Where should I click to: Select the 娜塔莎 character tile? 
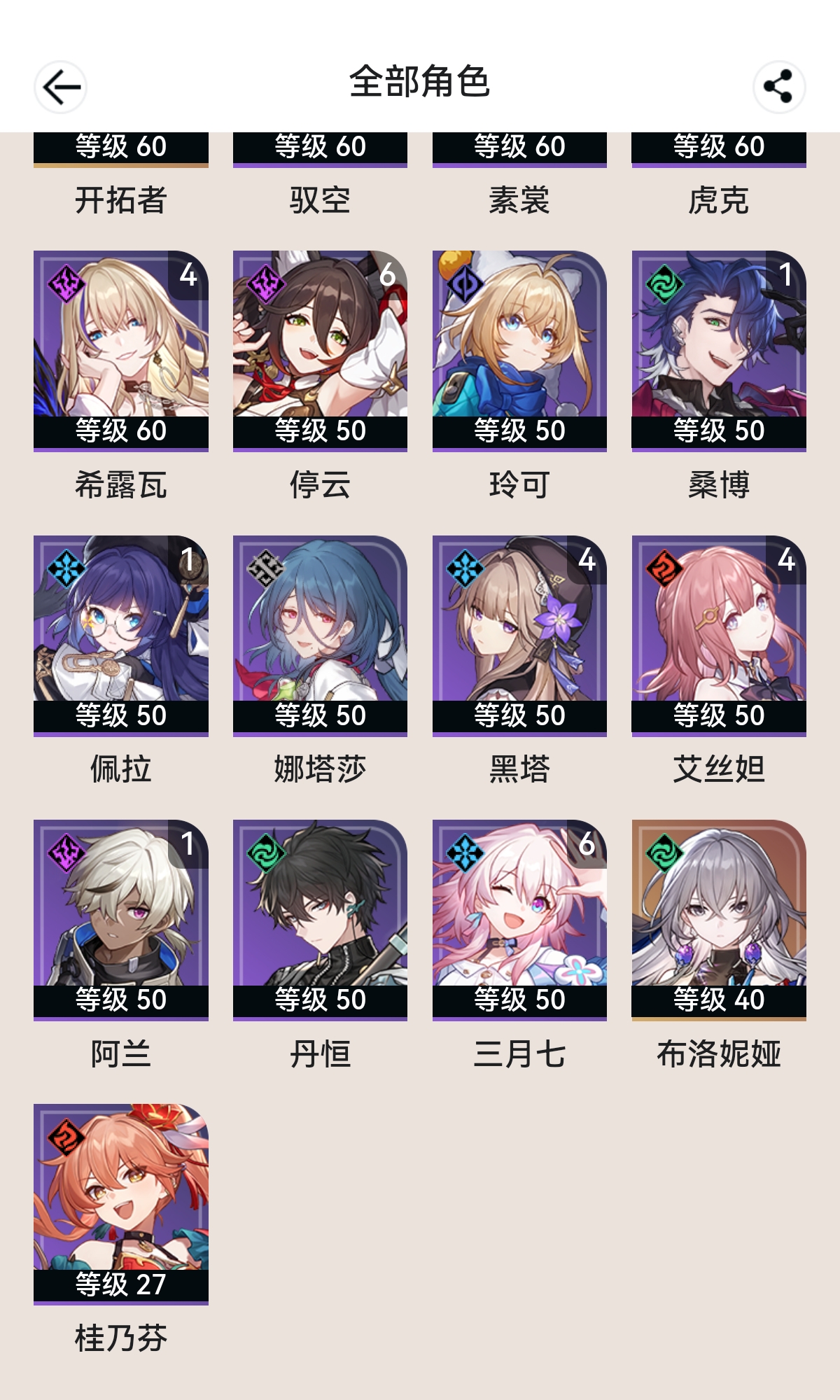[320, 635]
